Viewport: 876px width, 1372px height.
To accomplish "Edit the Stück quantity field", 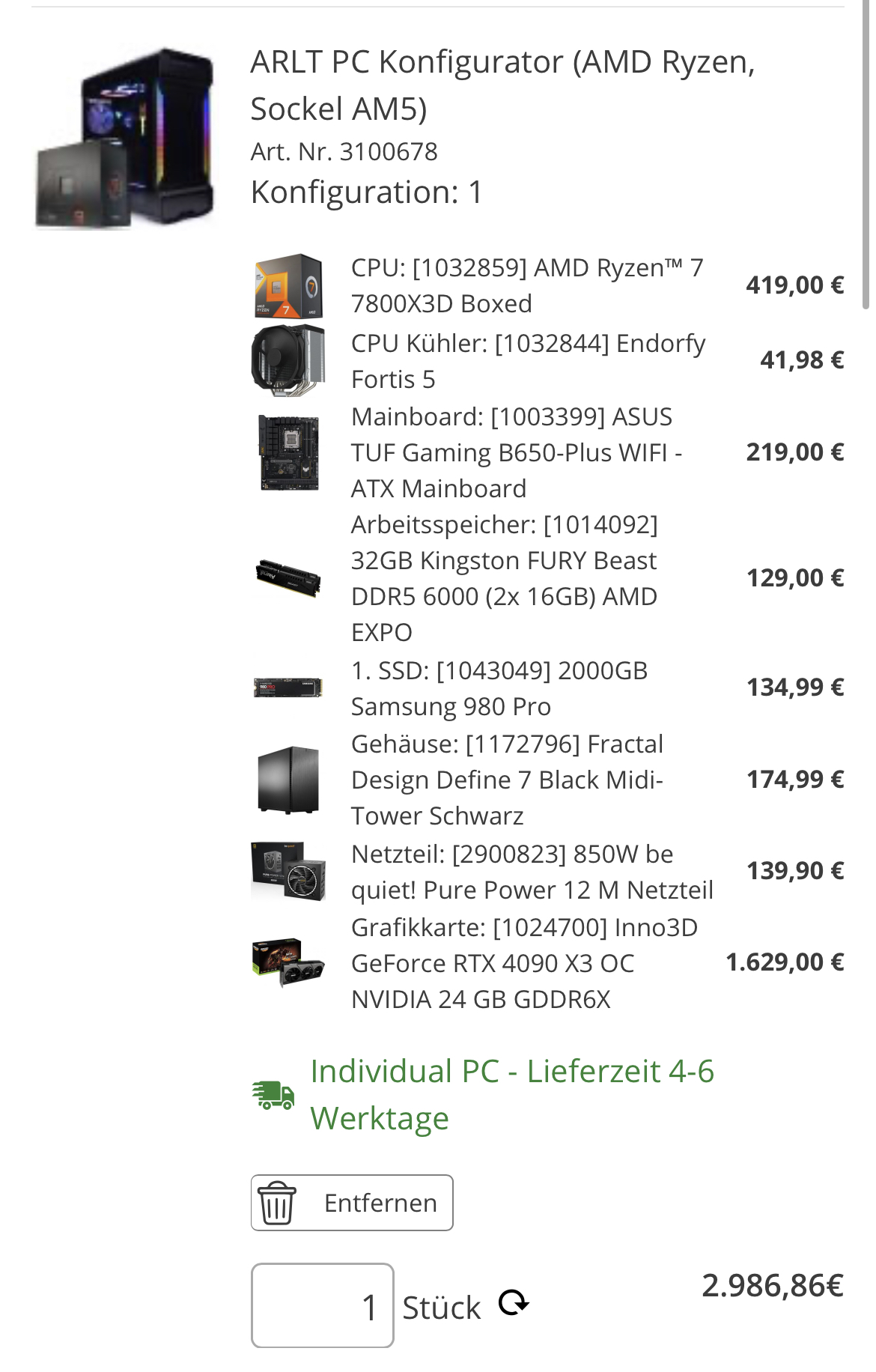I will [x=323, y=1305].
